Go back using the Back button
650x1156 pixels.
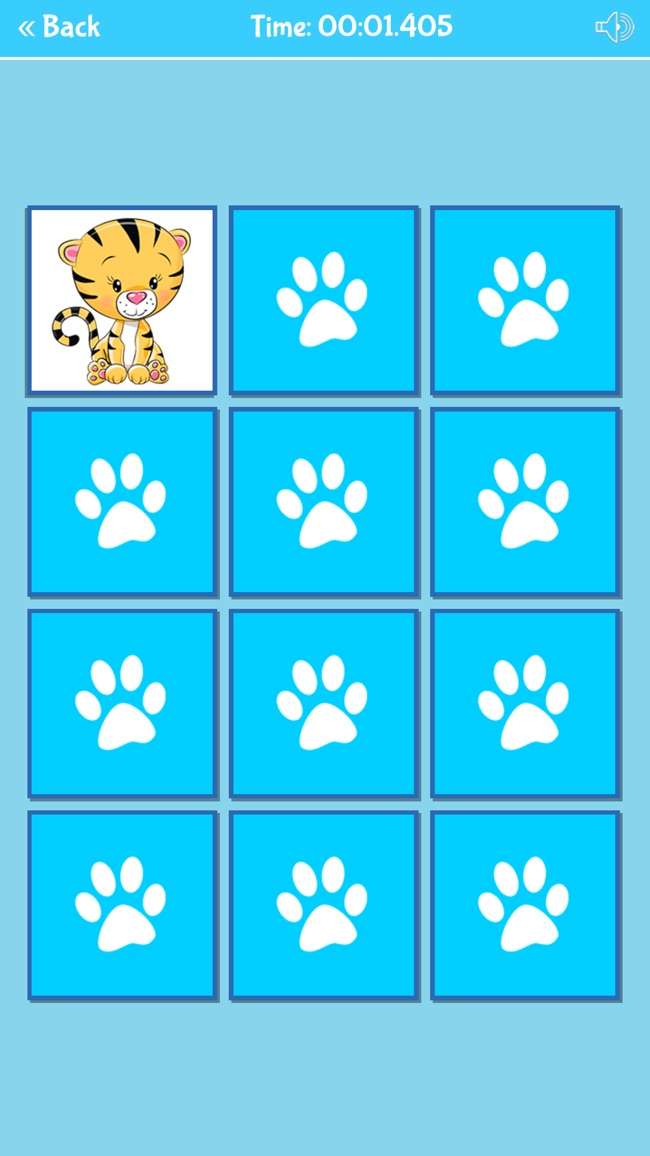pos(60,27)
